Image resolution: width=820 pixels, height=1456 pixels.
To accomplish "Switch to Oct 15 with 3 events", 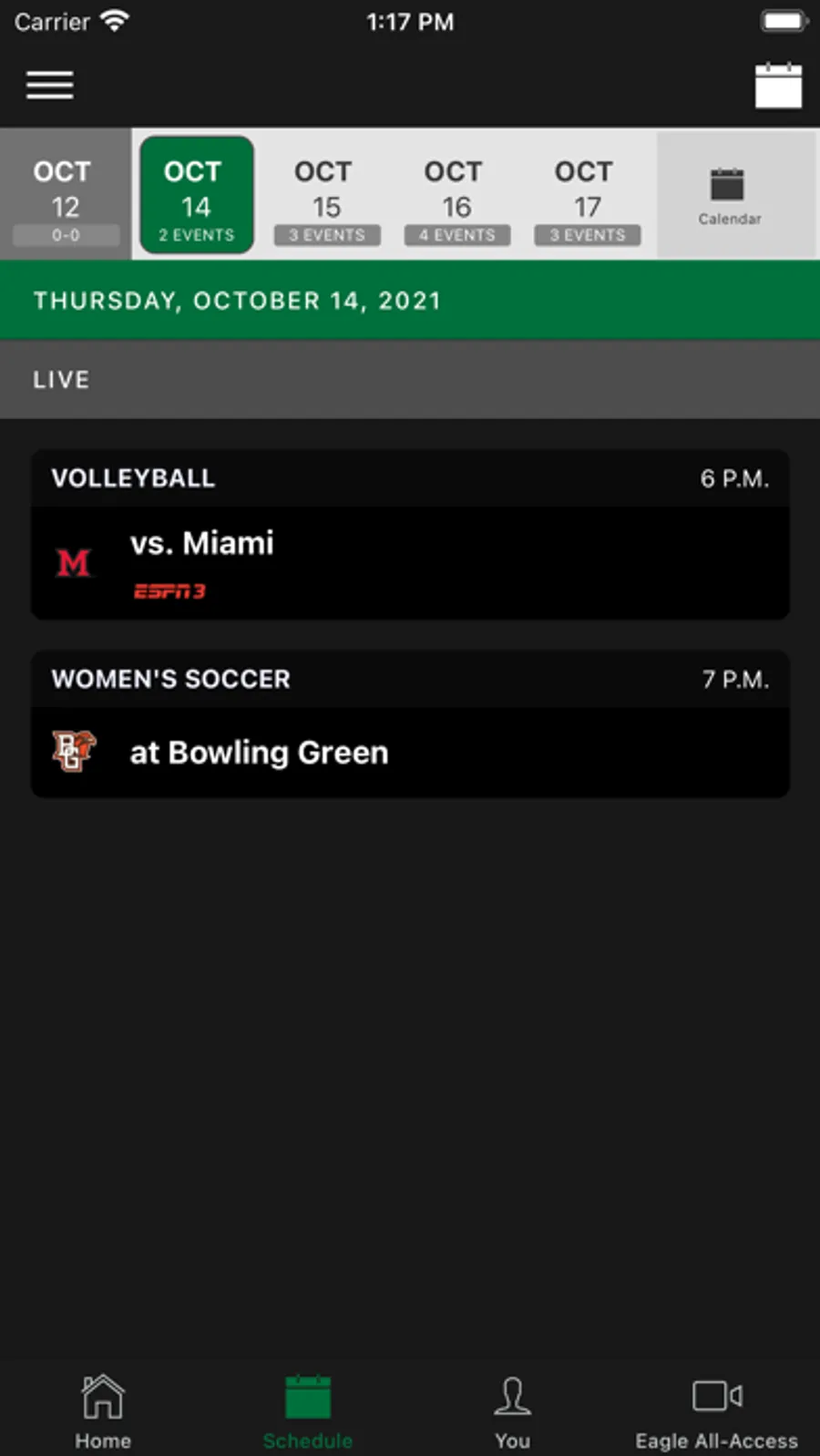I will tap(326, 195).
